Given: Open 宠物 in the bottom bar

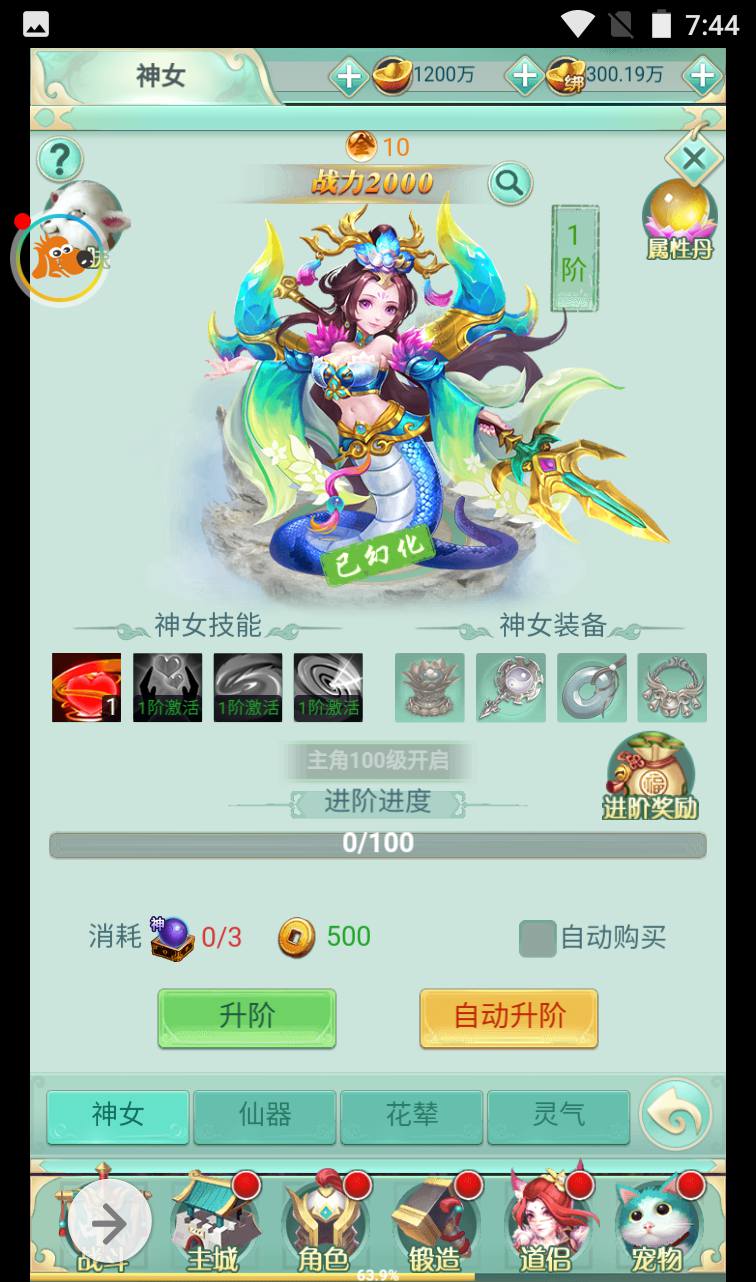Looking at the screenshot, I should tap(656, 1225).
